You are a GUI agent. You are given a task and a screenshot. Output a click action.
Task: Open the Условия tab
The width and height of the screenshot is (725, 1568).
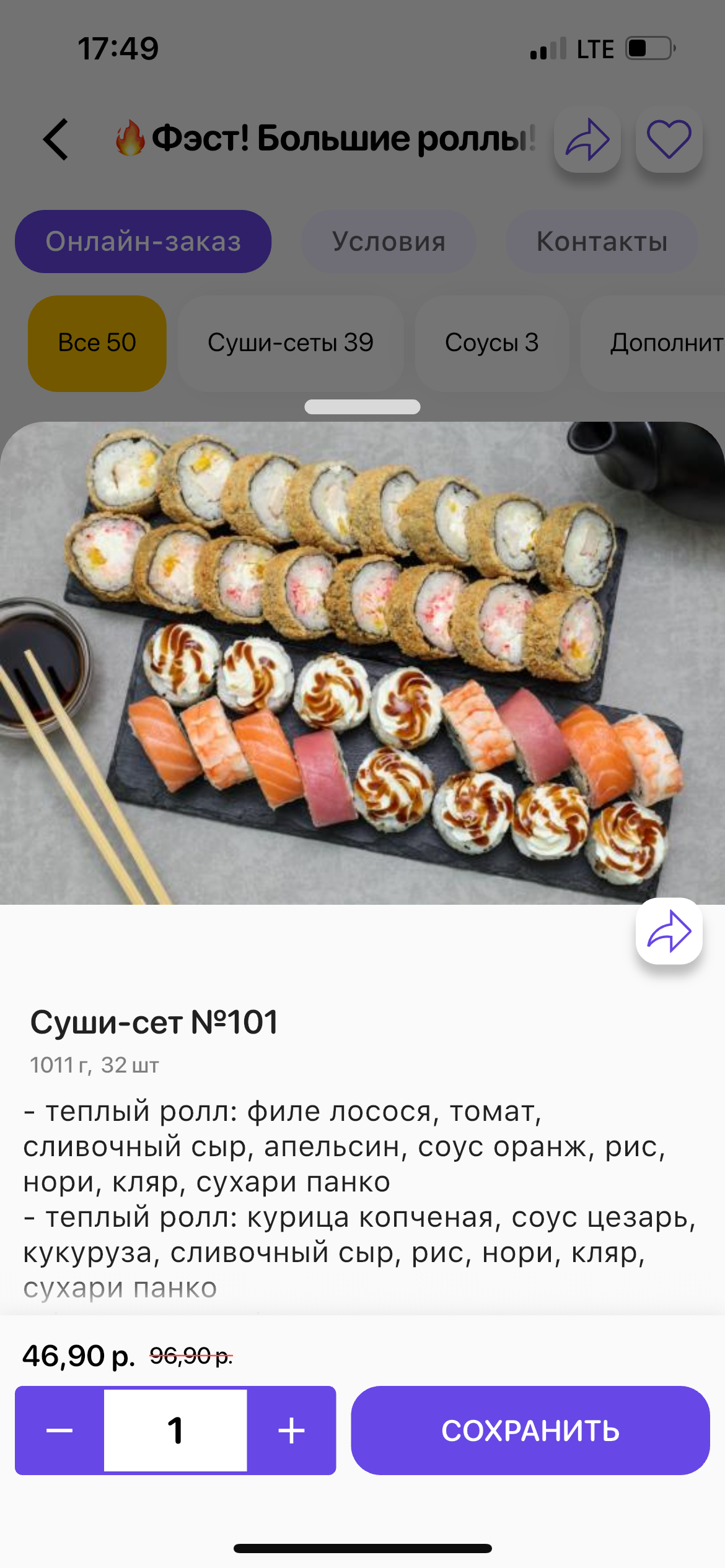pyautogui.click(x=389, y=242)
